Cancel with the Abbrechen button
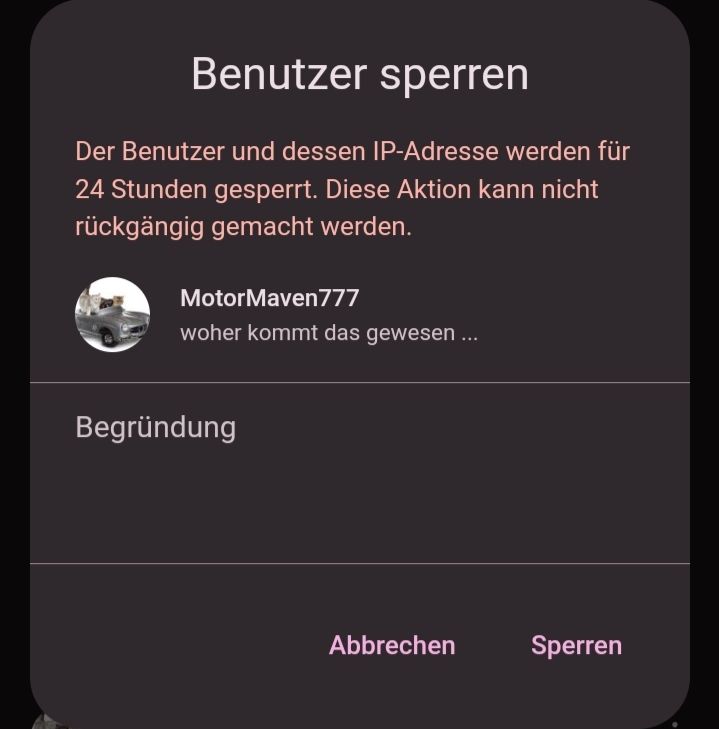Image resolution: width=719 pixels, height=729 pixels. (x=392, y=645)
